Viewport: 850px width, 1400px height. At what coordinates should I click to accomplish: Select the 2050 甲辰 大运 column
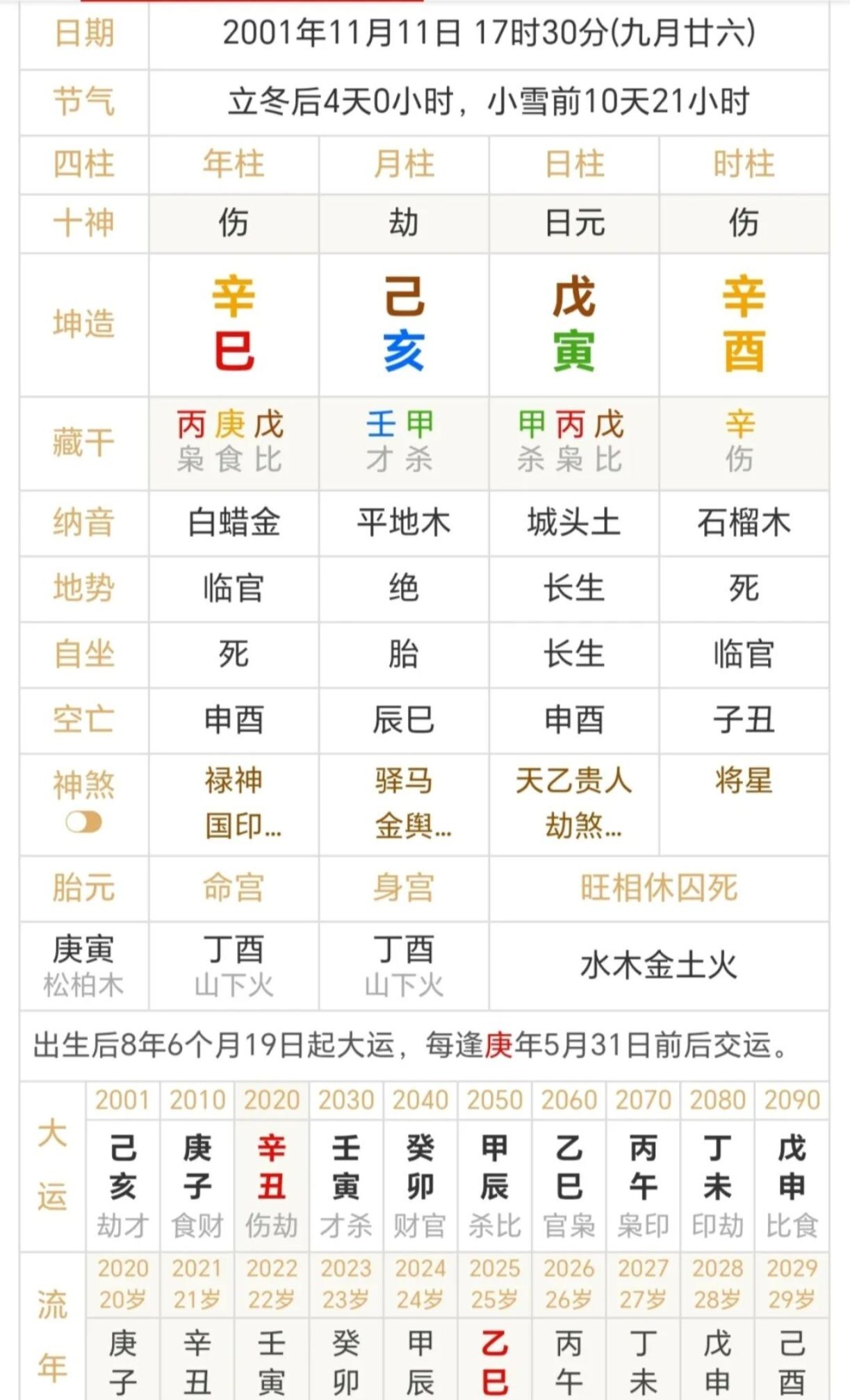[494, 1168]
